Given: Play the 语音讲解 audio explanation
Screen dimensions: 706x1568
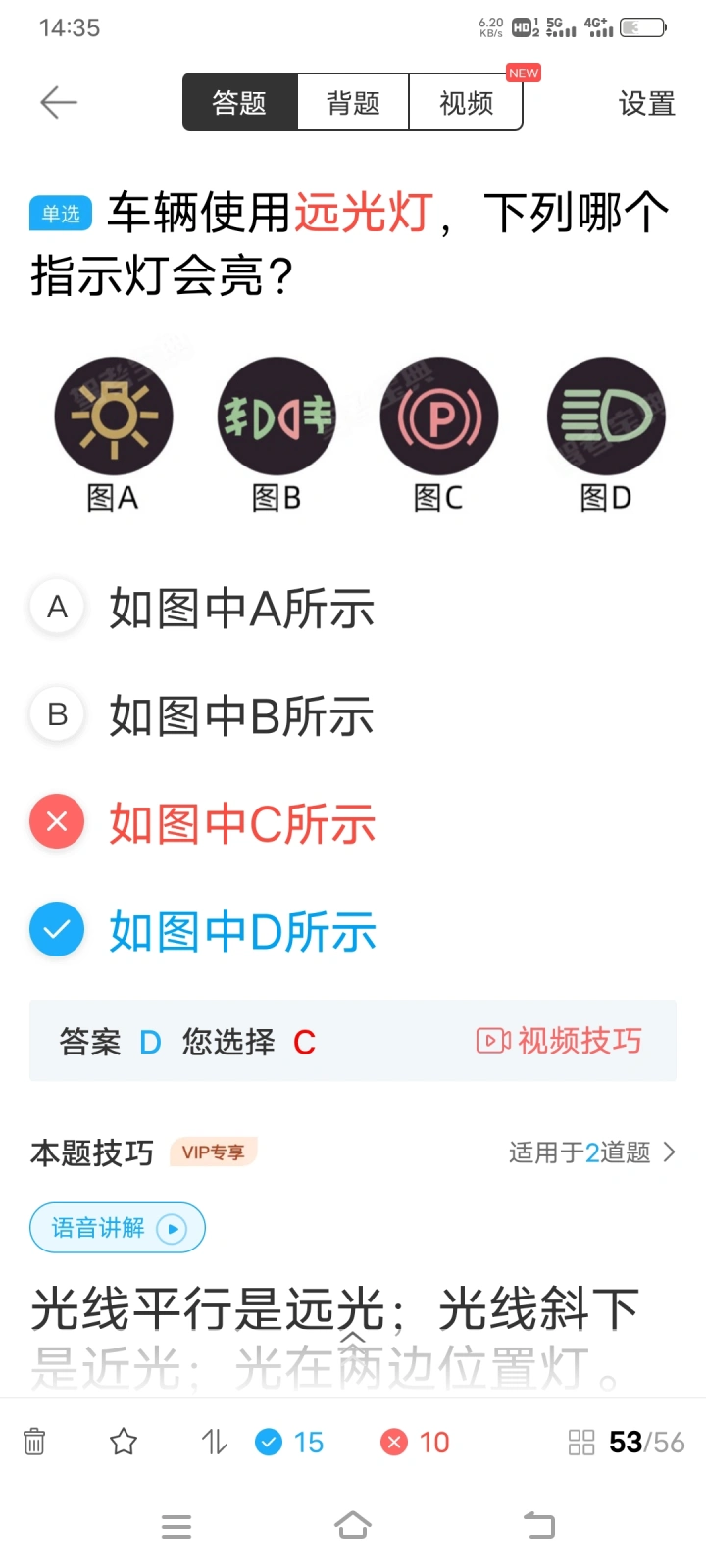Looking at the screenshot, I should 118,1228.
